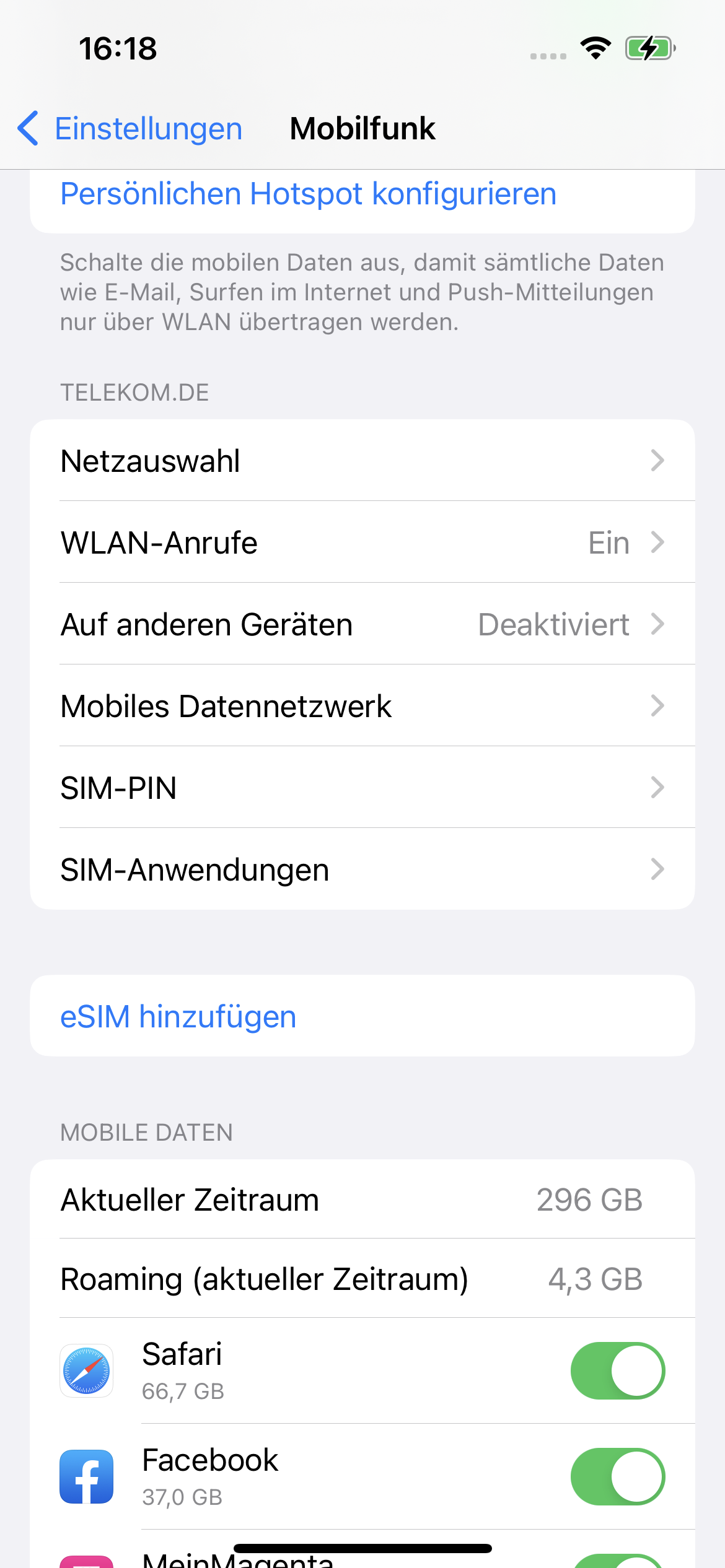Image resolution: width=725 pixels, height=1568 pixels.
Task: Open Auf anderen Geräten settings
Action: [x=362, y=624]
